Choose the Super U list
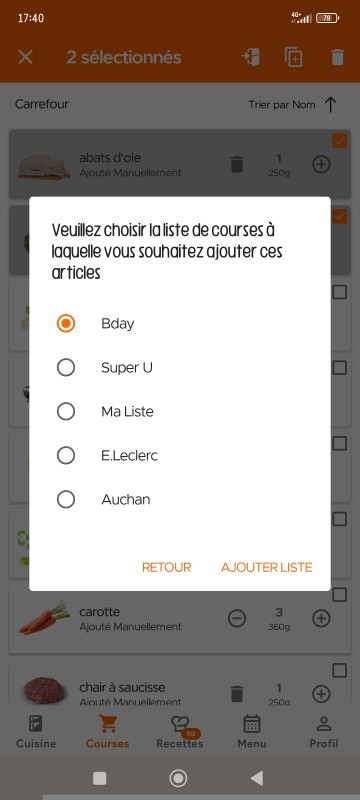The height and width of the screenshot is (800, 360). [x=179, y=367]
